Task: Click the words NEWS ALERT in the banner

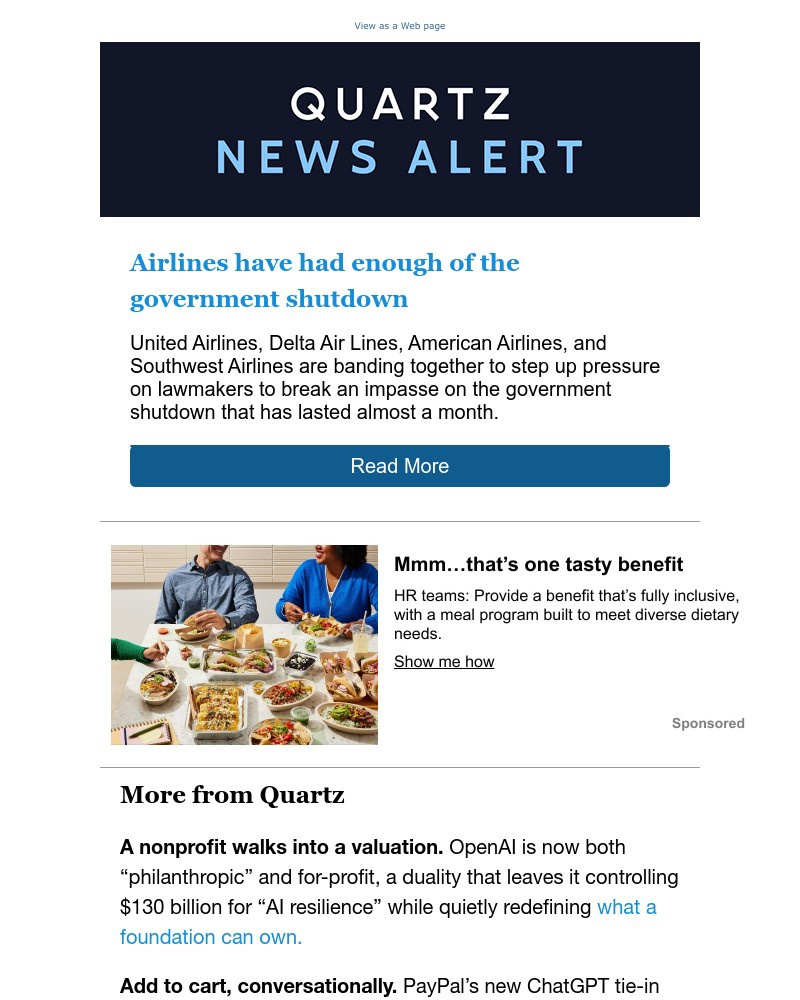Action: click(x=399, y=156)
